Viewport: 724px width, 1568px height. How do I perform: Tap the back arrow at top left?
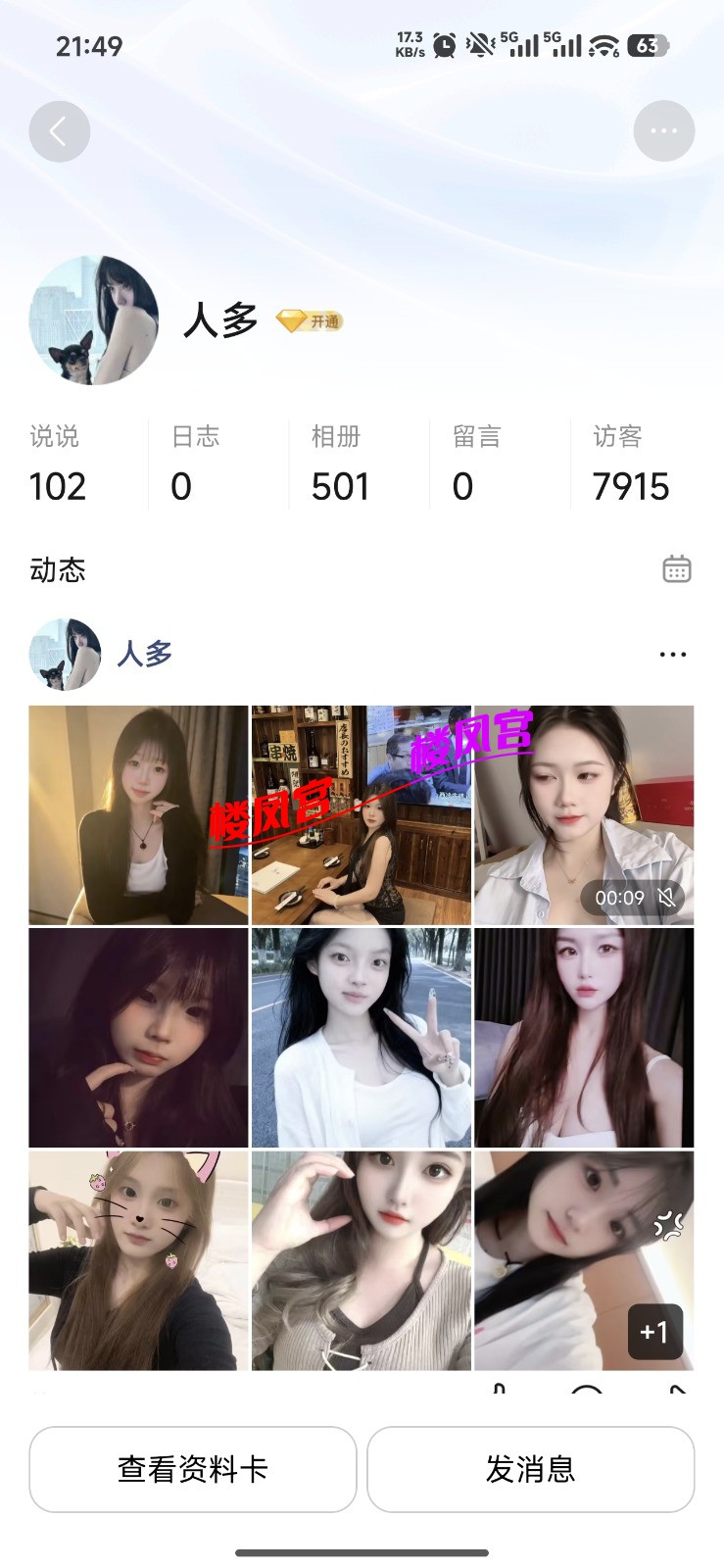pyautogui.click(x=59, y=130)
